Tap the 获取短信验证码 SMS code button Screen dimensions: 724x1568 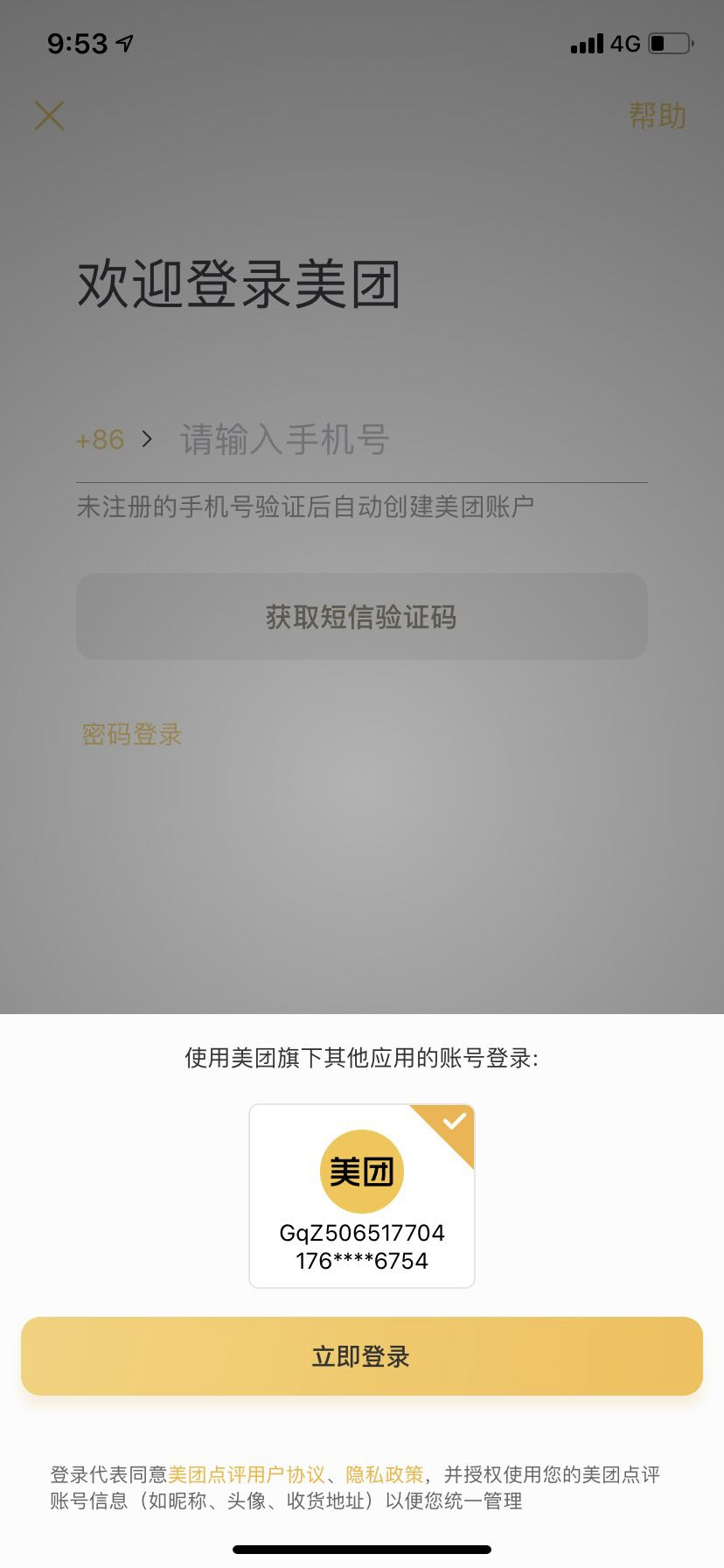coord(361,617)
